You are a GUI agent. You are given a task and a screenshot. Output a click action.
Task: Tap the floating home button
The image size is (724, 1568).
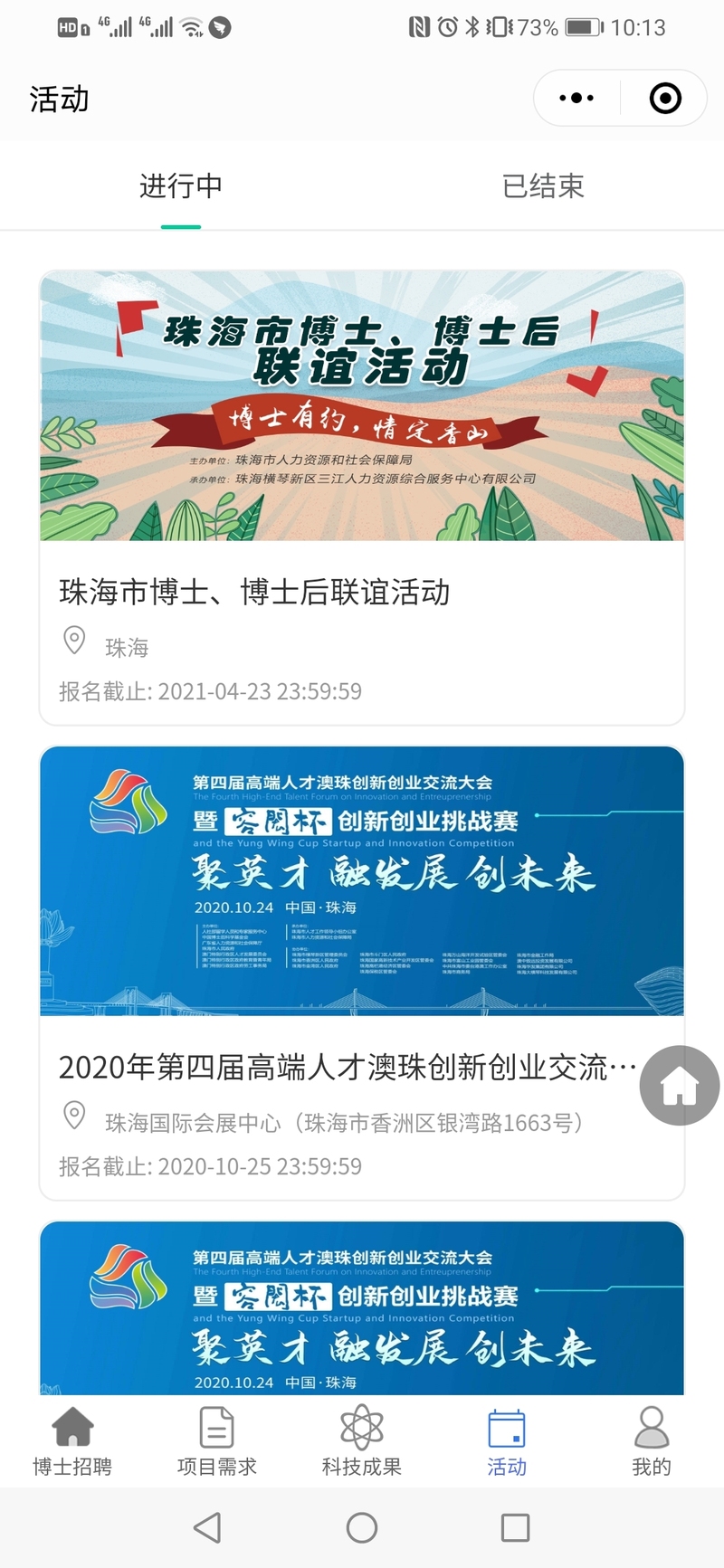tap(680, 1086)
